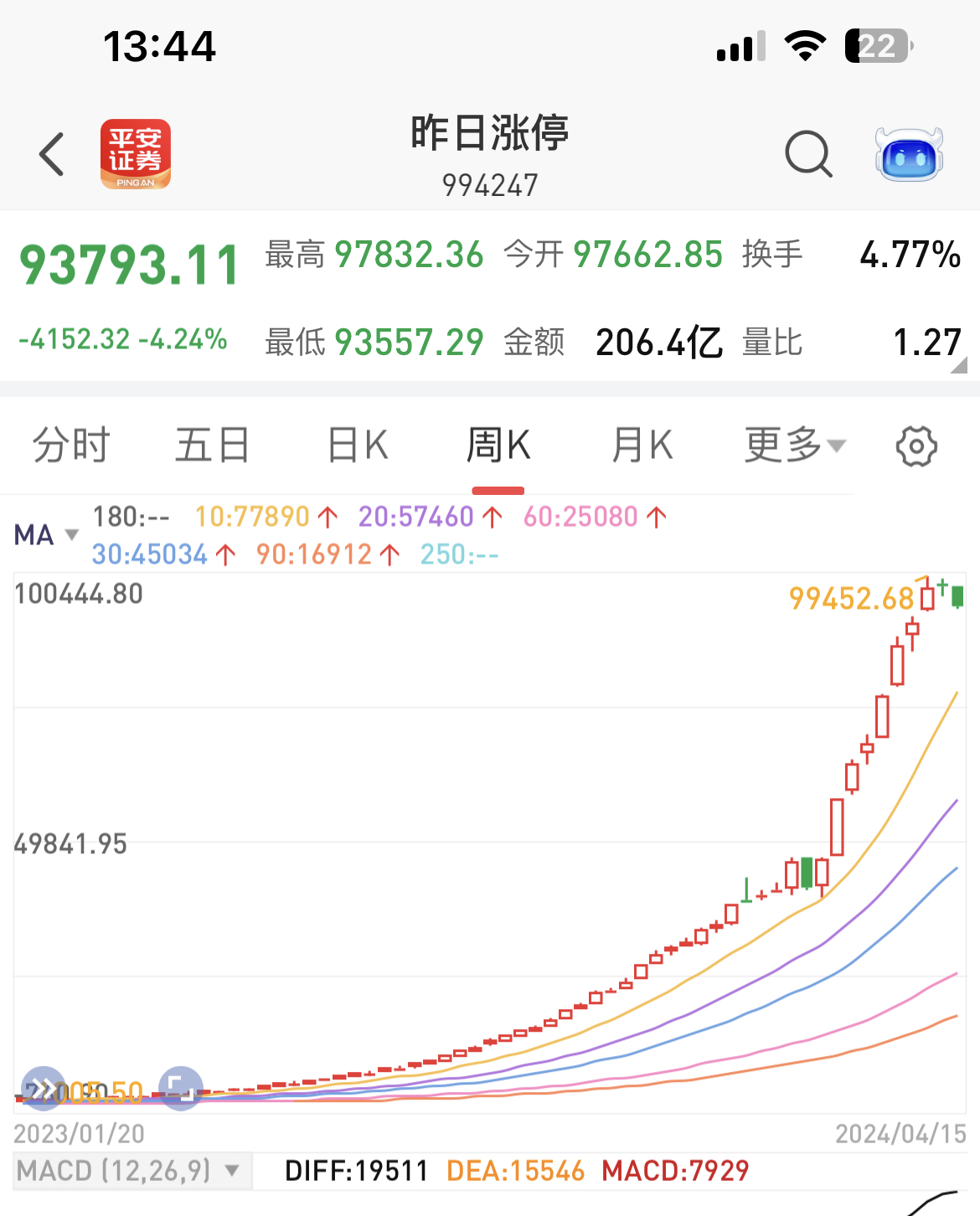This screenshot has height=1216, width=980.
Task: Open the MACD (12,26,9) indicator dropdown
Action: click(127, 1170)
